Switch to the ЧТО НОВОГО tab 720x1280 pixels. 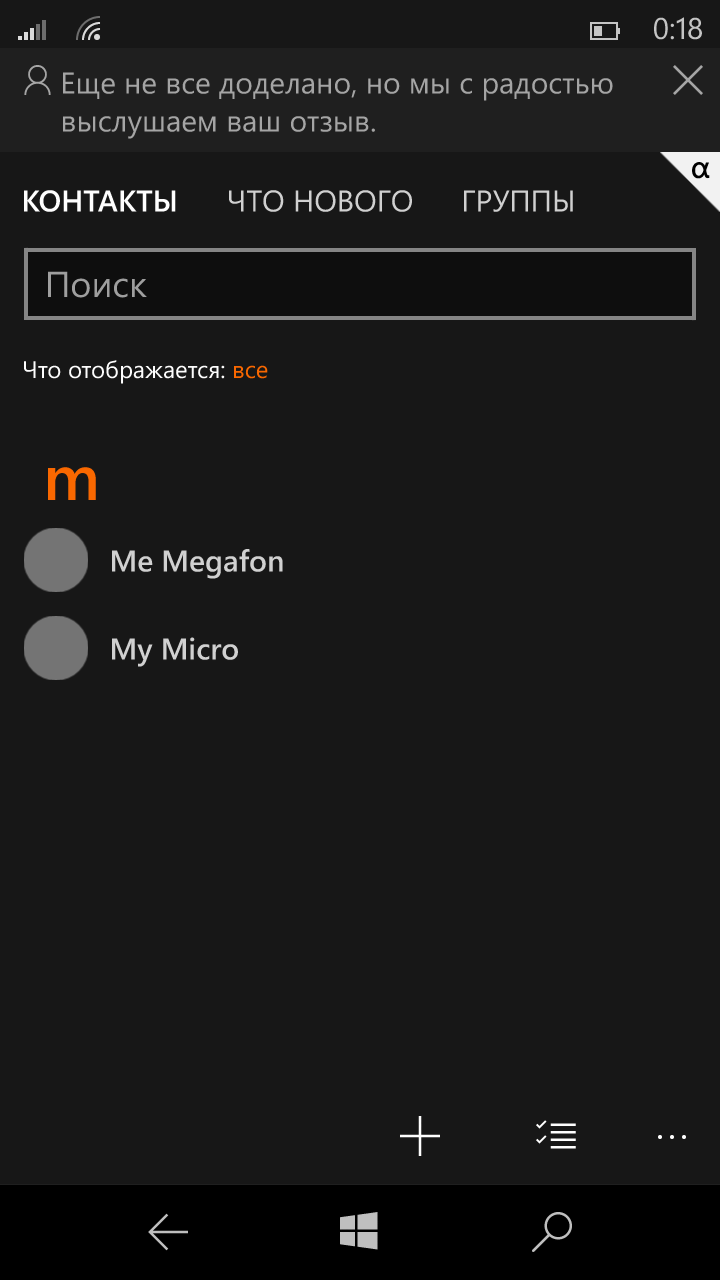click(x=319, y=202)
